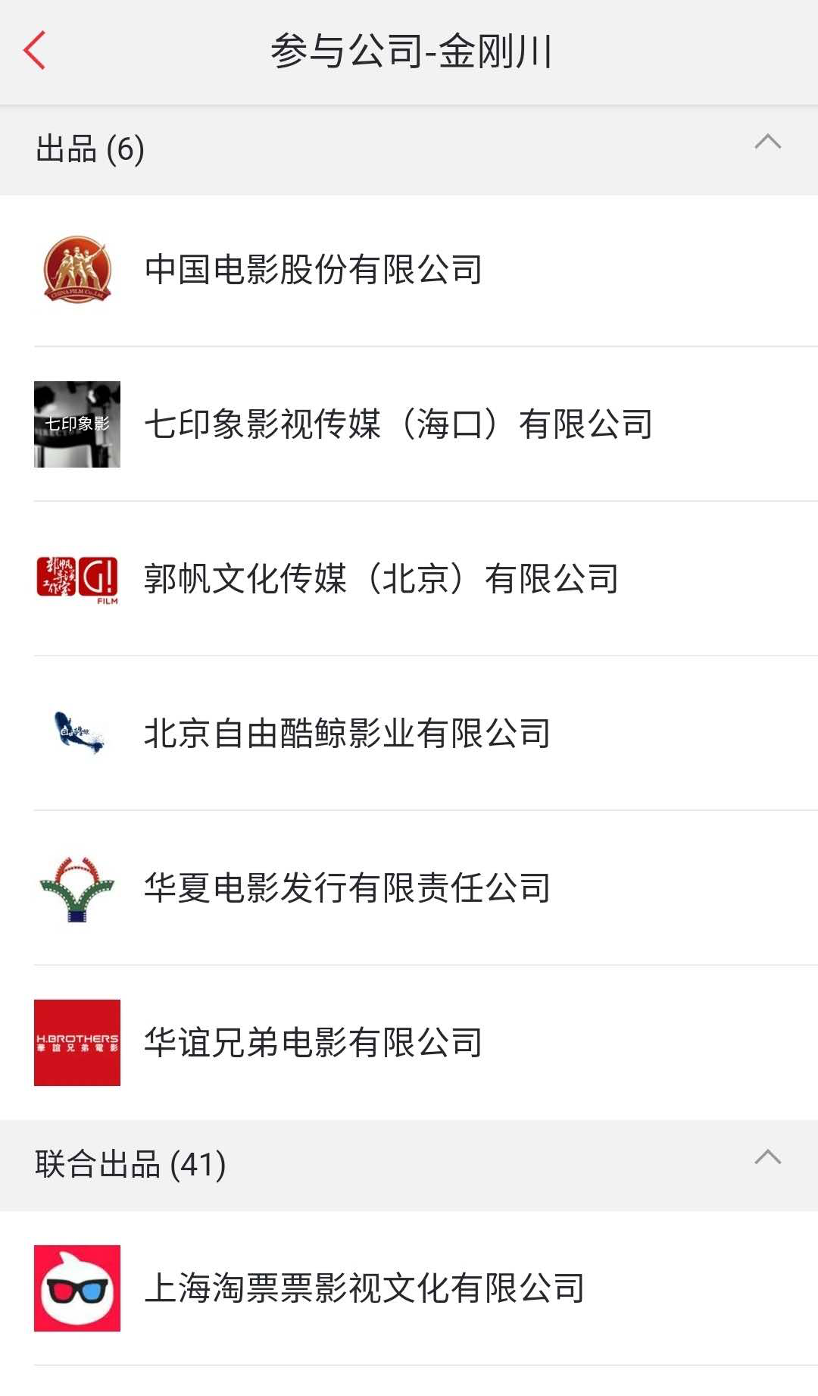Collapse the 联合出品 (41) section

(767, 1158)
